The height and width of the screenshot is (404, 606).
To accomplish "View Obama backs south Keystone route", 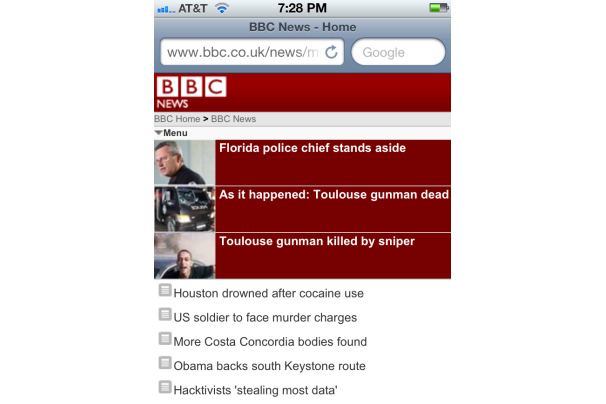I will 269,366.
